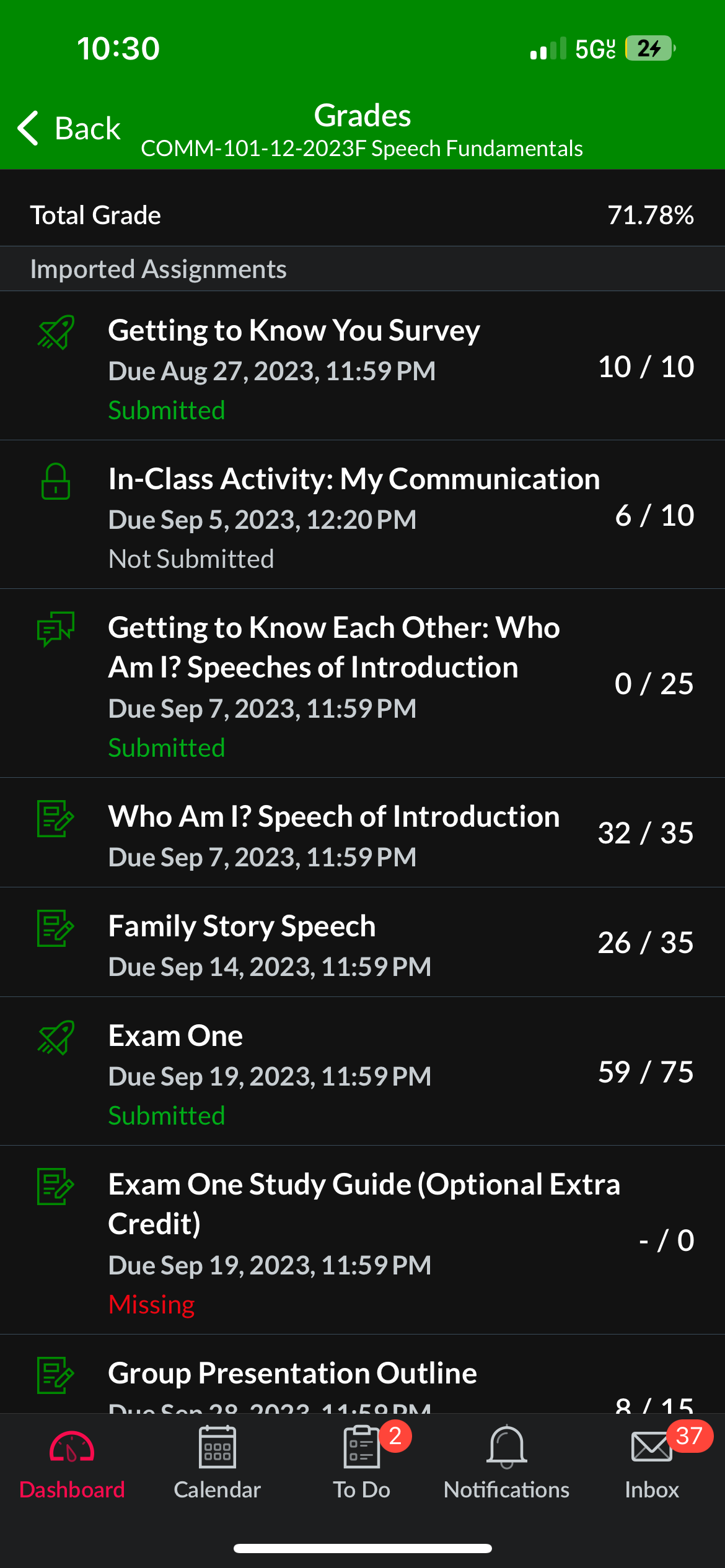Open the To Do tab

[362, 1465]
